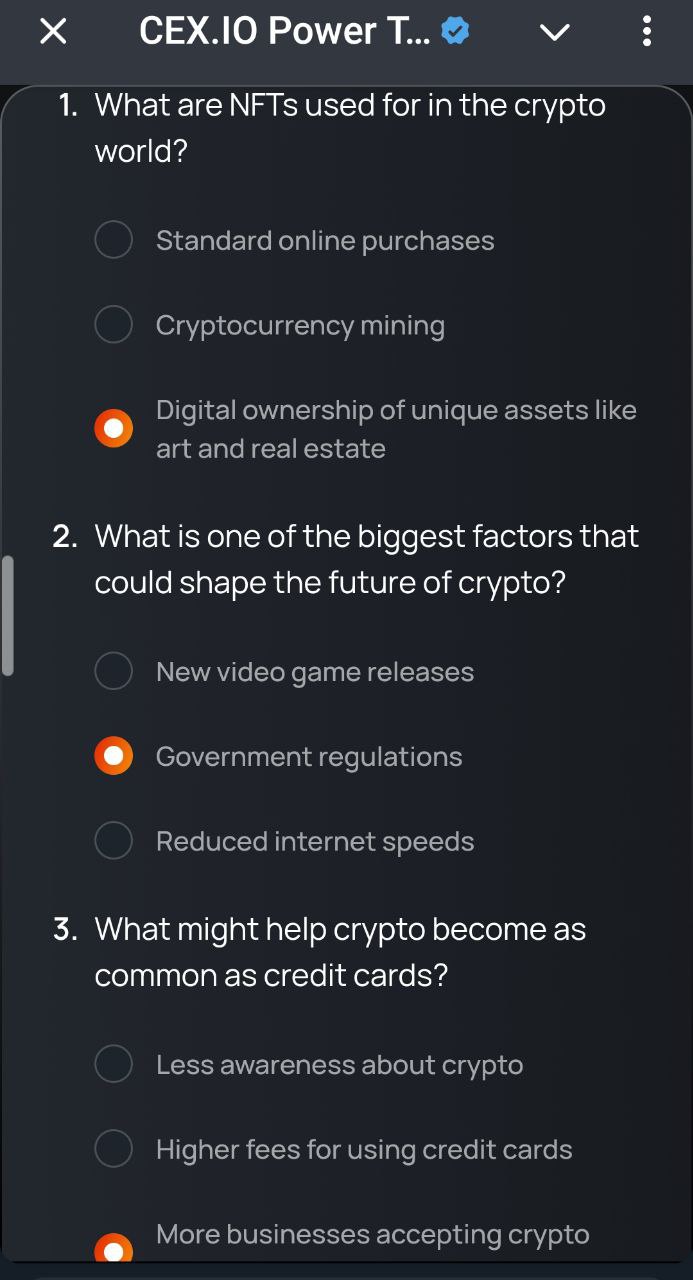Select 'Government regulations' answer
The width and height of the screenshot is (693, 1280).
pos(114,757)
